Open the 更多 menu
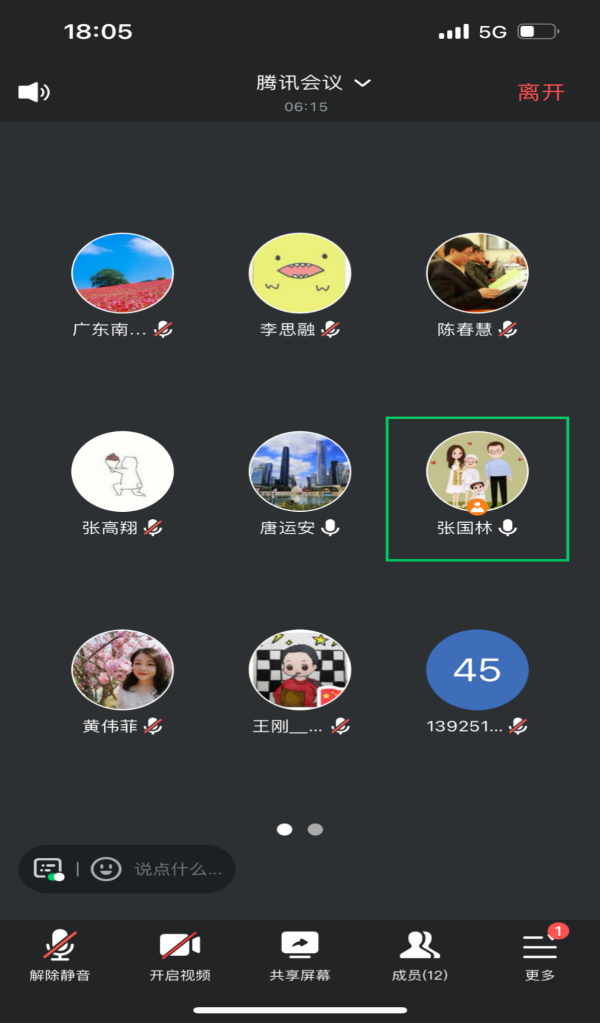 tap(540, 955)
